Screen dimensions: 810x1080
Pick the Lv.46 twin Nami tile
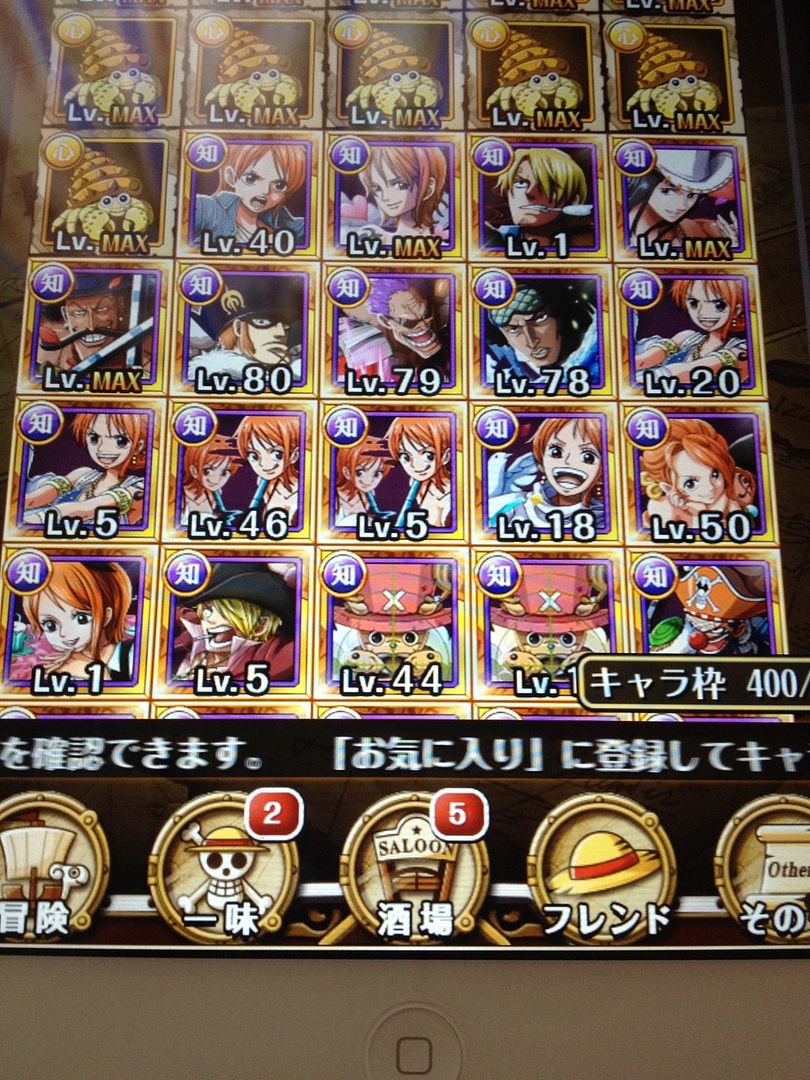240,470
